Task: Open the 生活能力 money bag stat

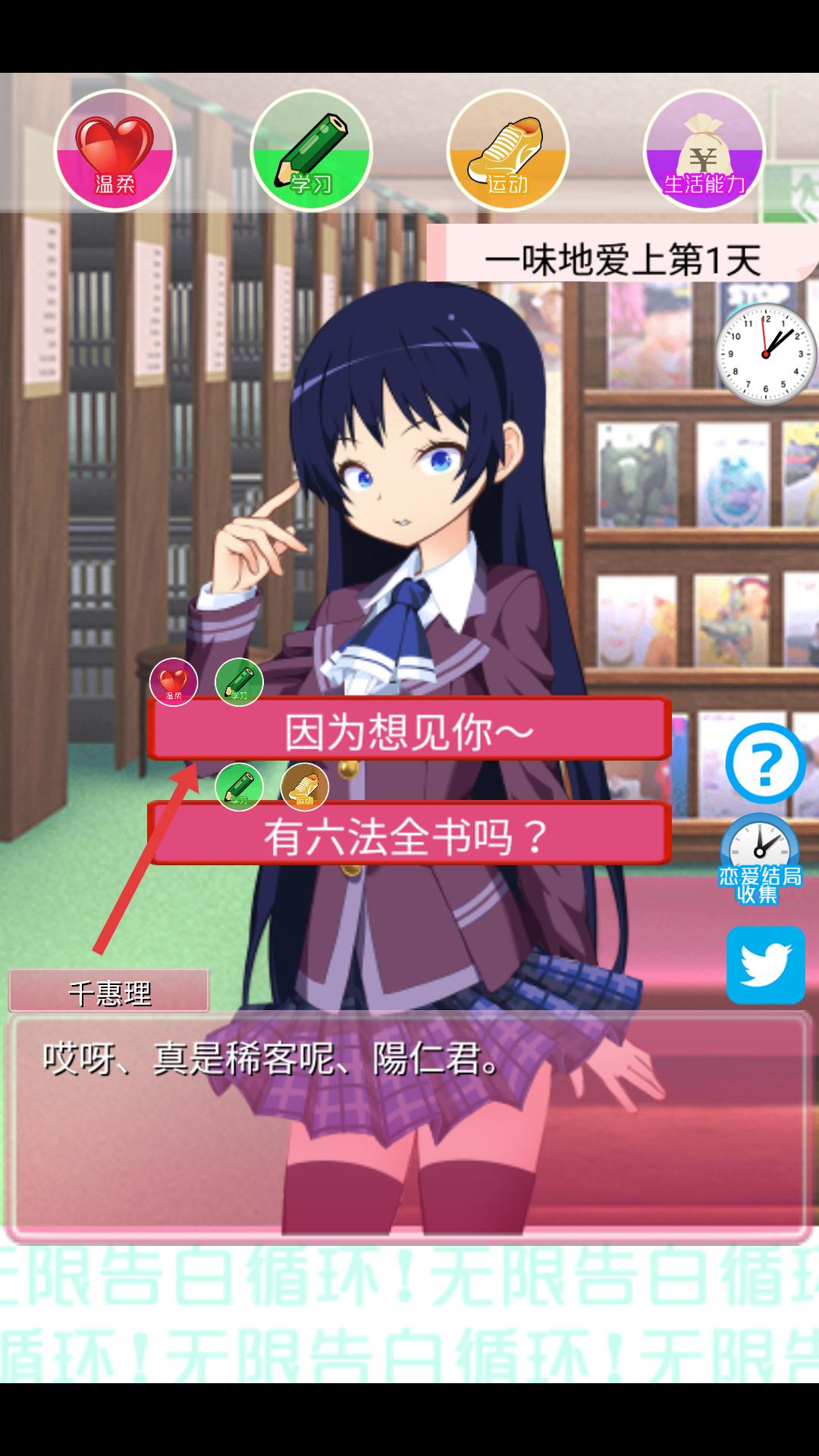Action: pyautogui.click(x=704, y=150)
